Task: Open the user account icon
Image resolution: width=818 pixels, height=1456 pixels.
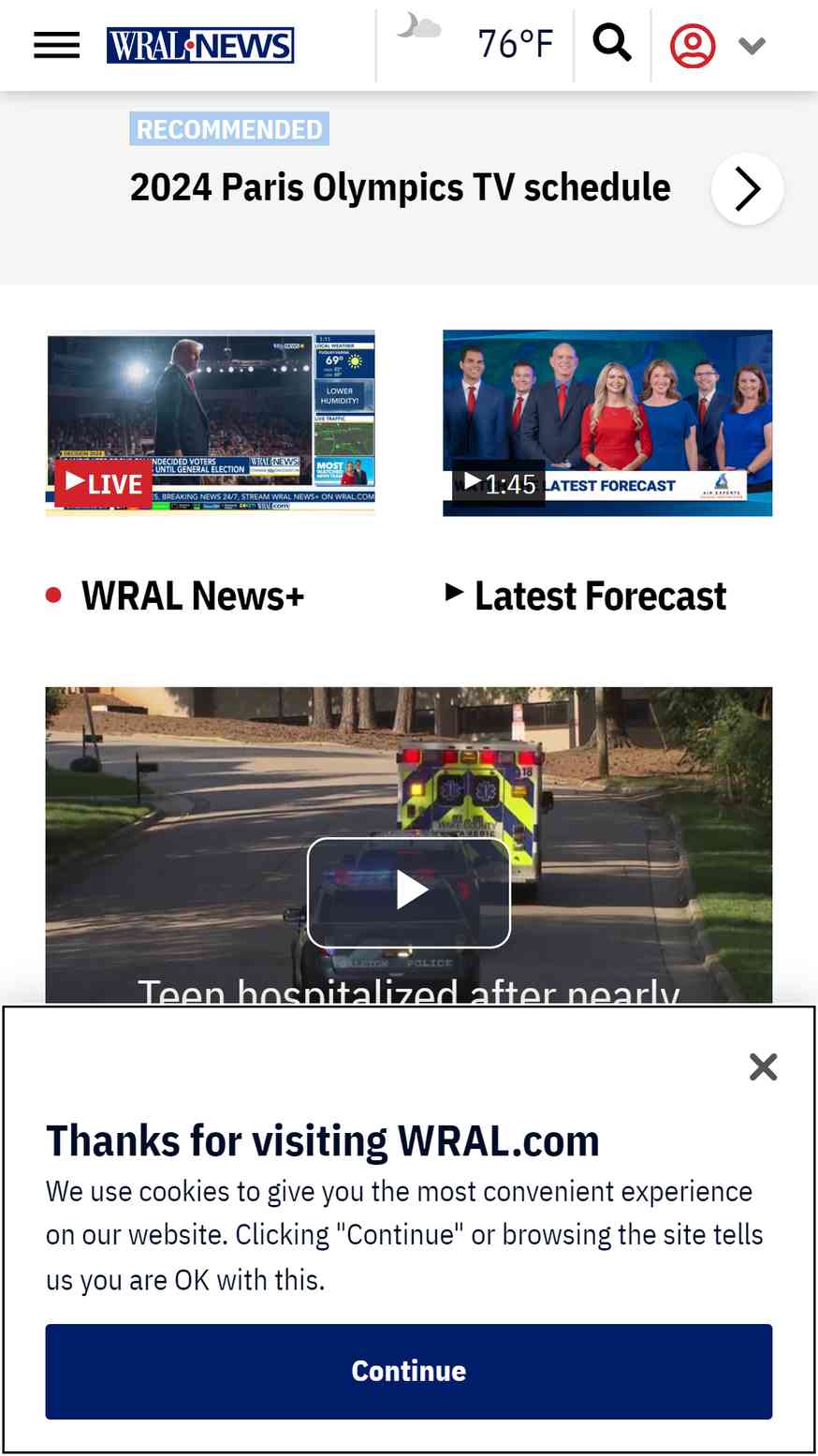Action: coord(693,45)
